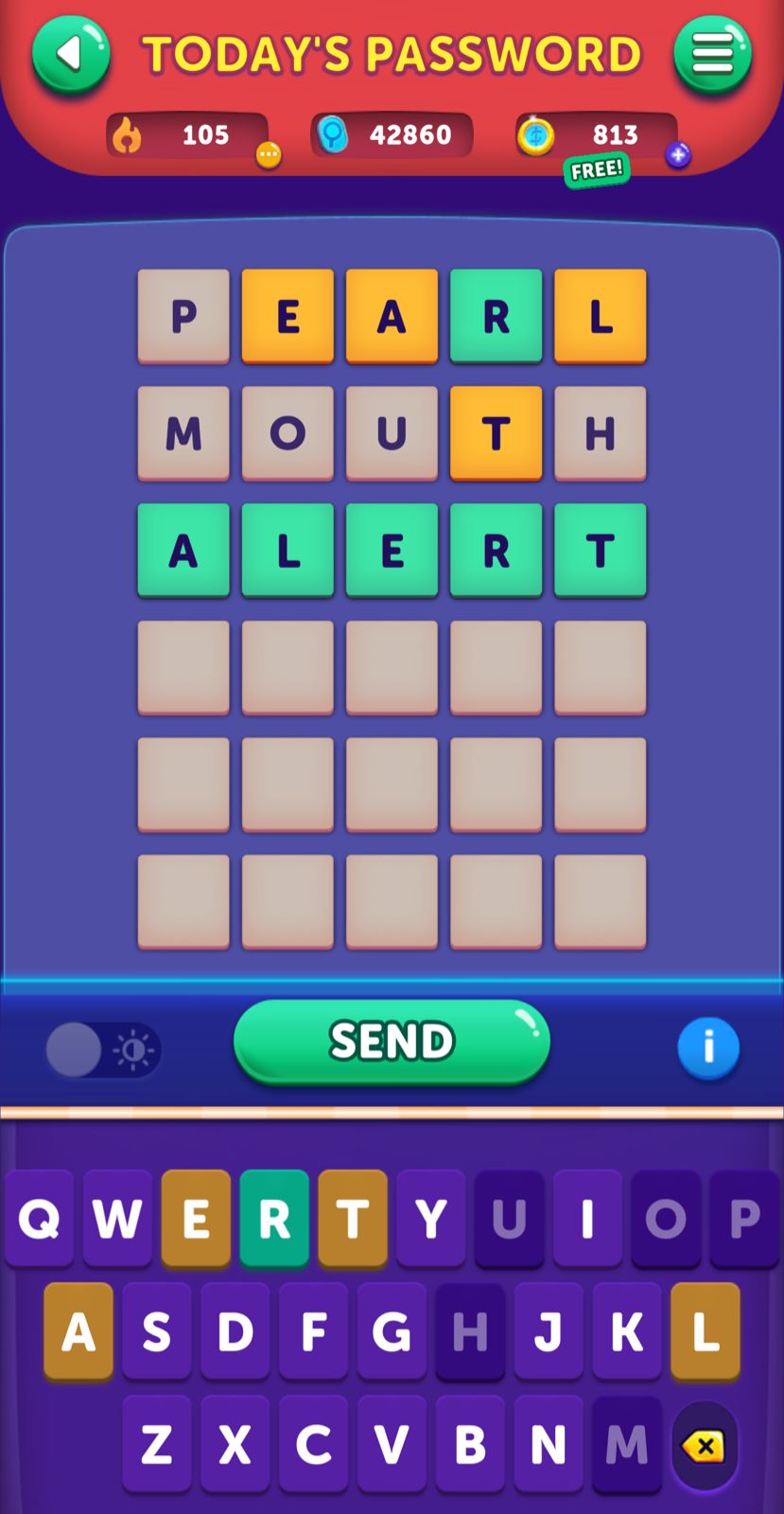Screen dimensions: 784x1514
Task: Tap the SEND button
Action: (x=392, y=1042)
